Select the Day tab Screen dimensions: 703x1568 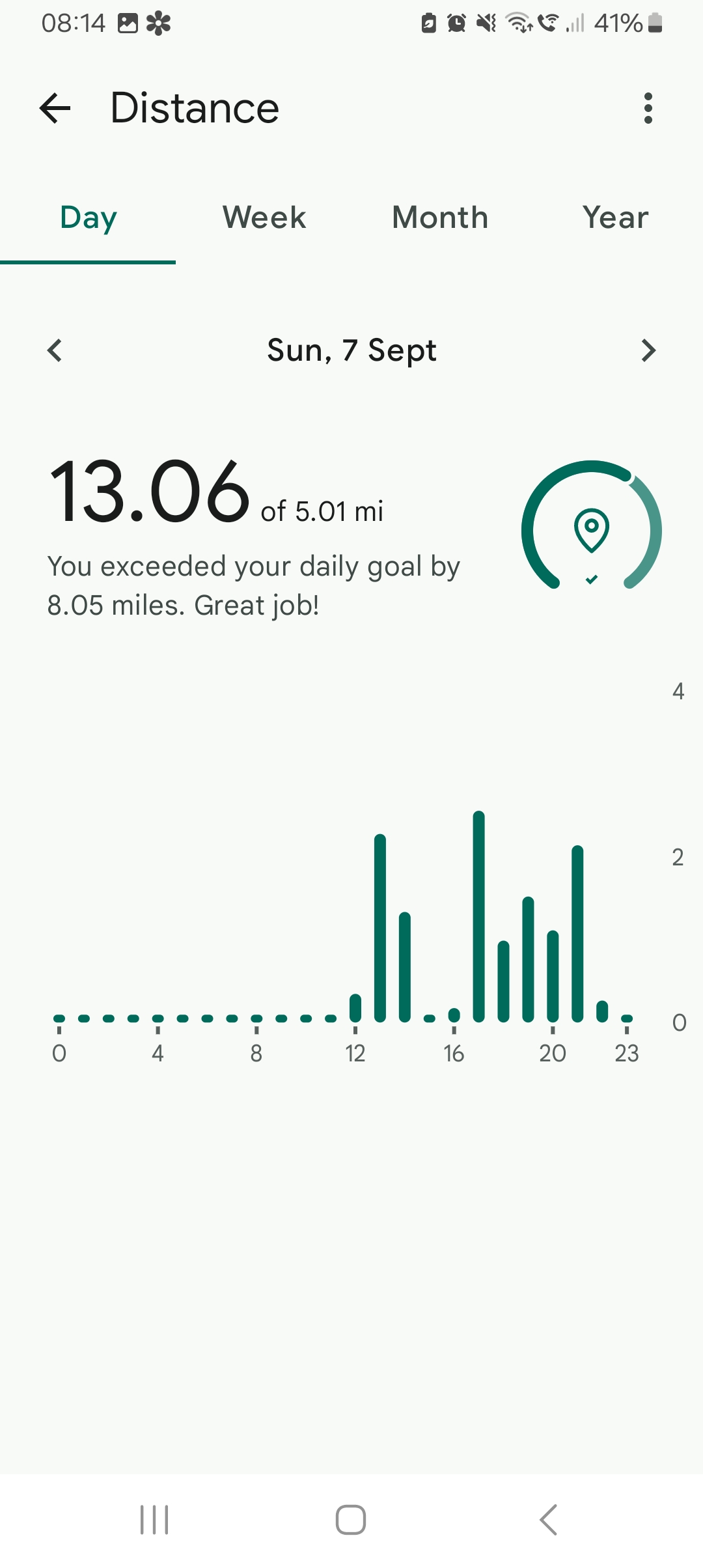pyautogui.click(x=88, y=217)
